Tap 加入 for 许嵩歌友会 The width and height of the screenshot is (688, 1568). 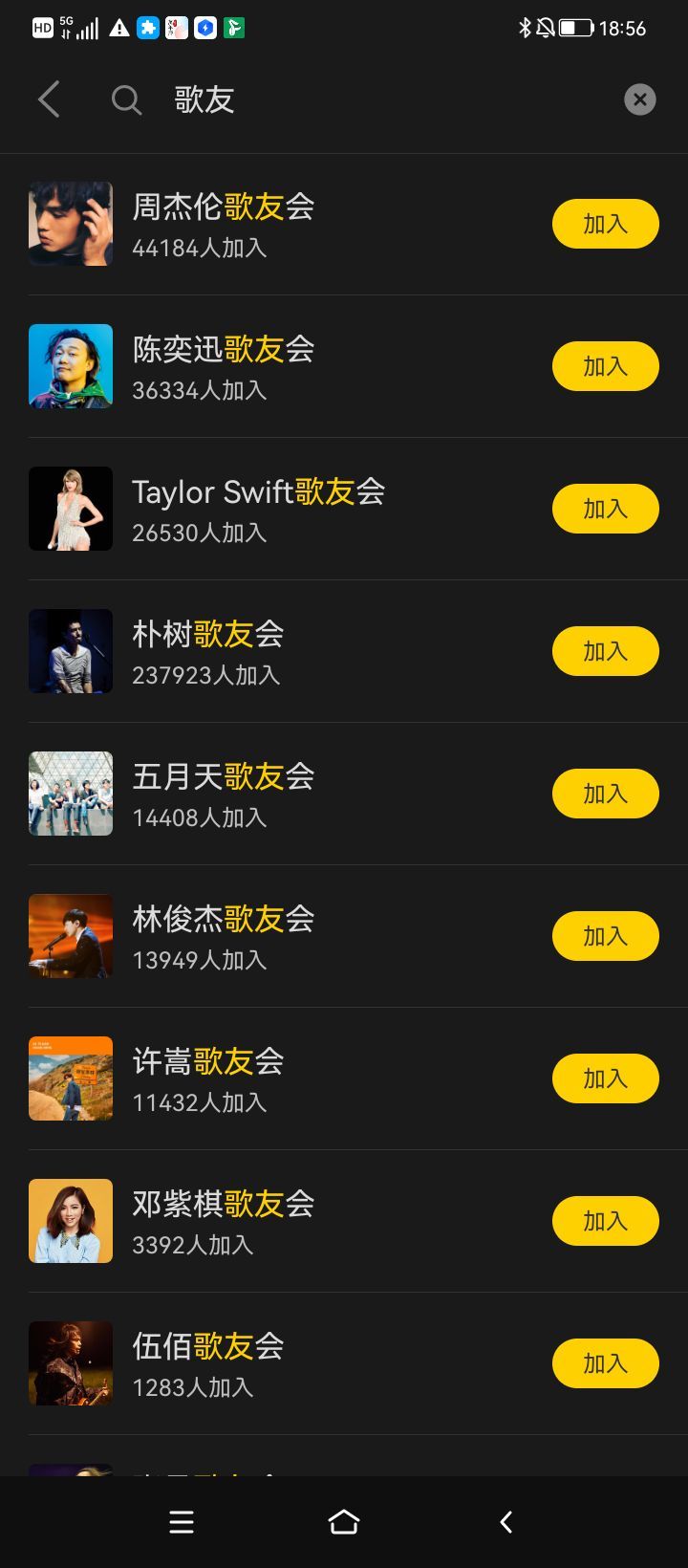tap(605, 1078)
